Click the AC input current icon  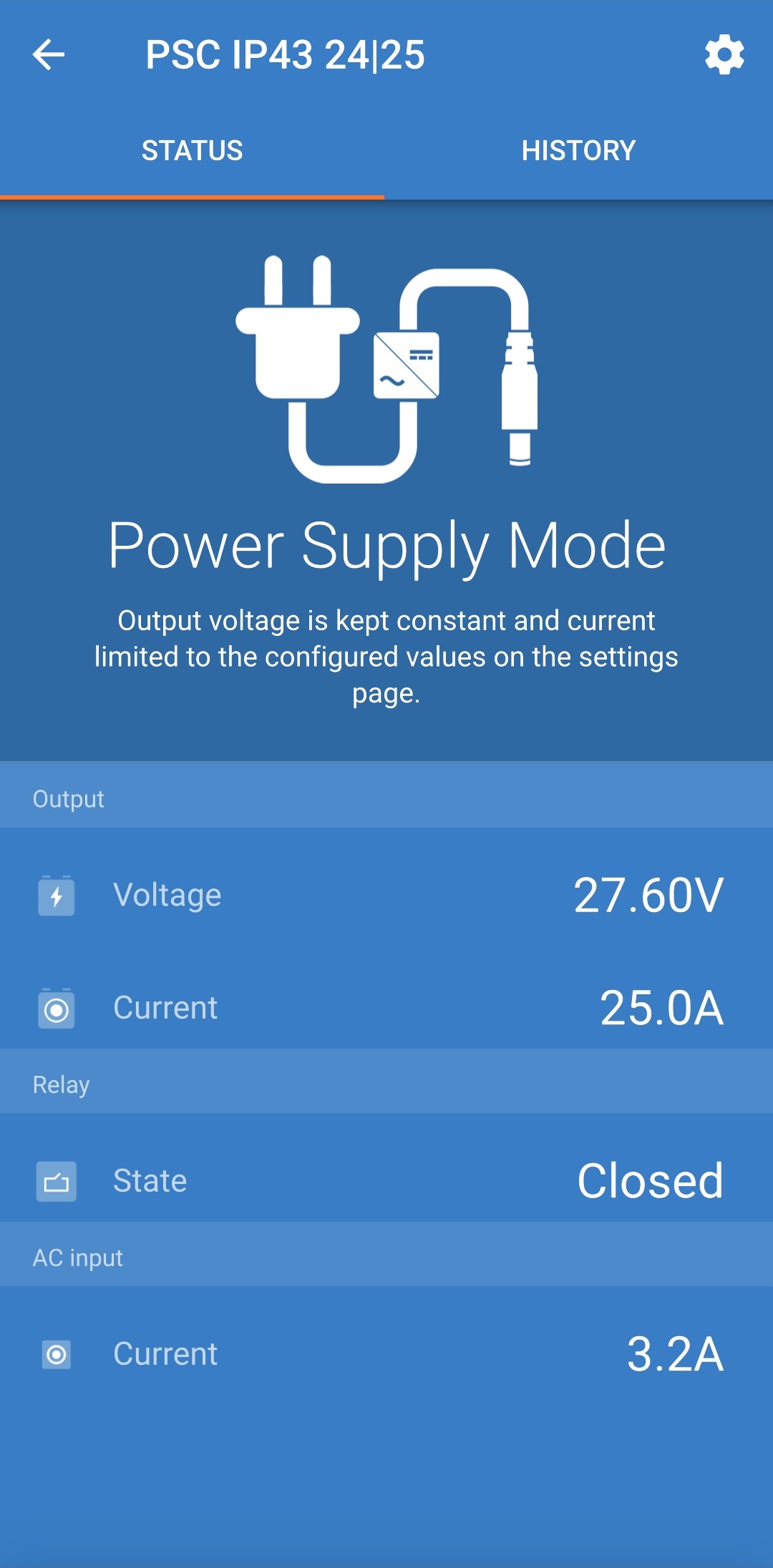(56, 1352)
